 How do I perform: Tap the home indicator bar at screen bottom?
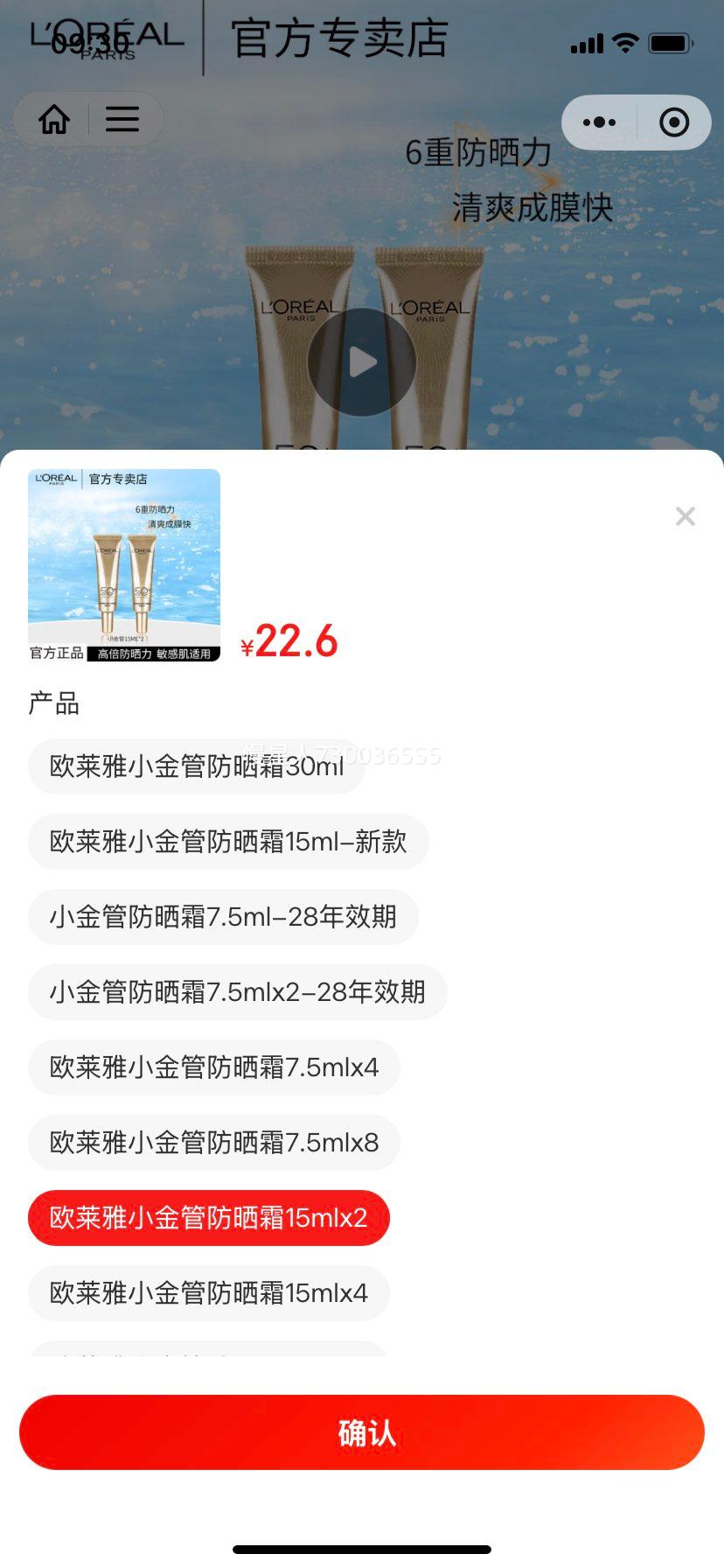point(361,1549)
